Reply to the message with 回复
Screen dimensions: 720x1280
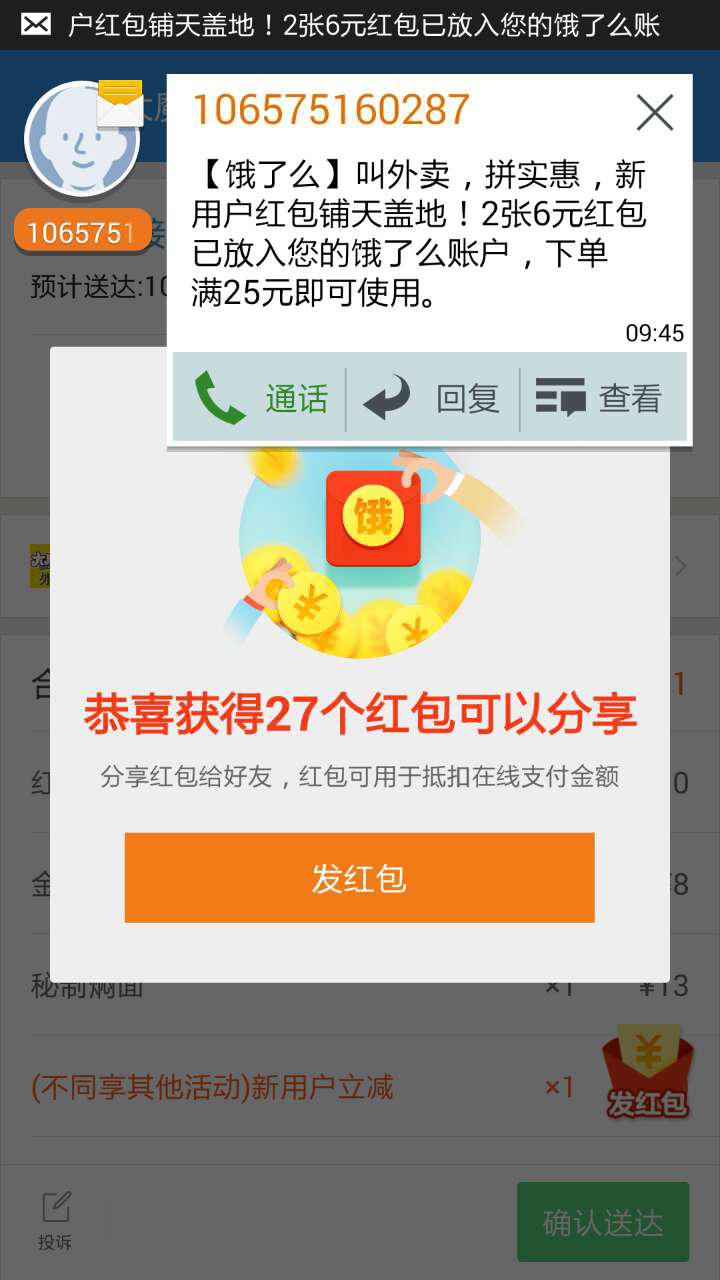pos(433,398)
